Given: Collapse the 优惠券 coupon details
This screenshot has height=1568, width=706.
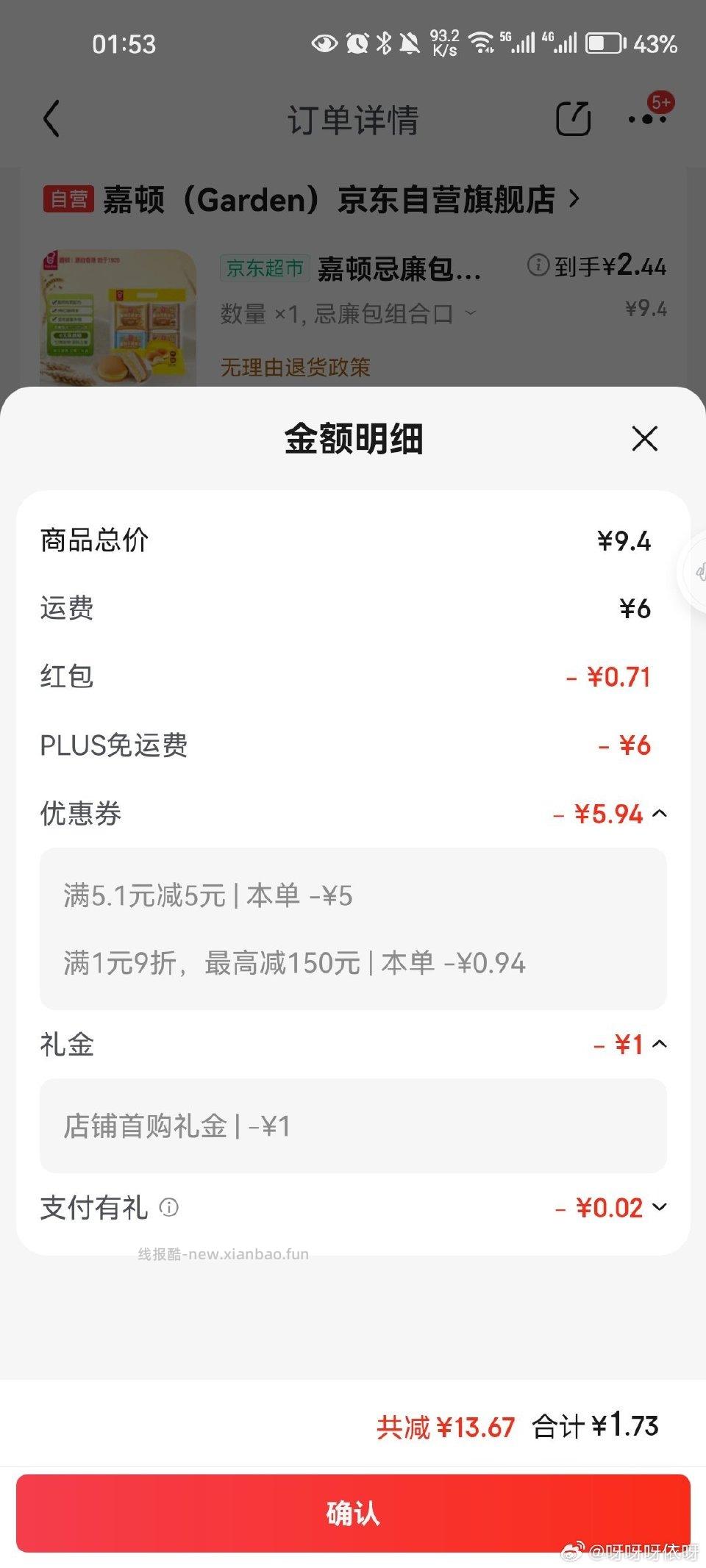Looking at the screenshot, I should click(x=661, y=814).
